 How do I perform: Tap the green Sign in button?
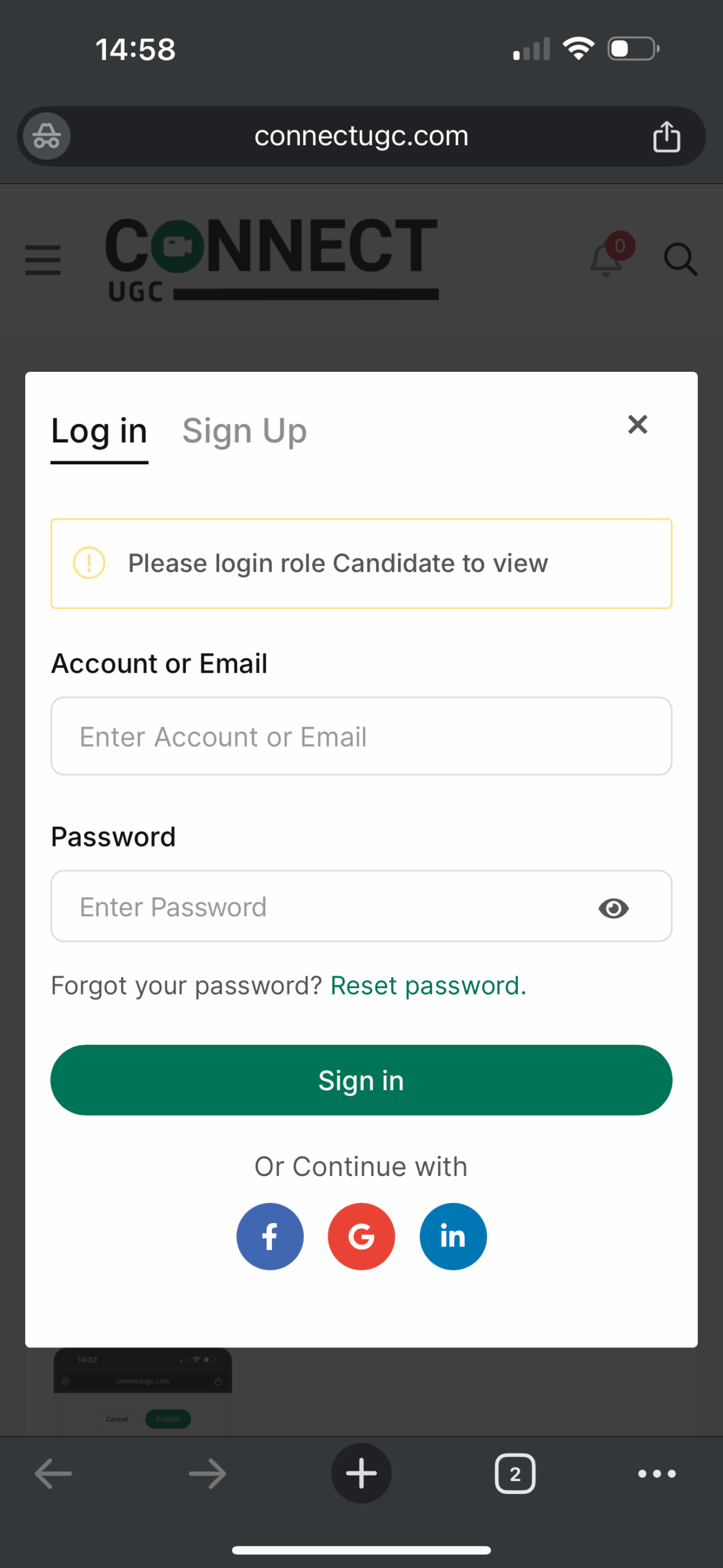pos(361,1080)
